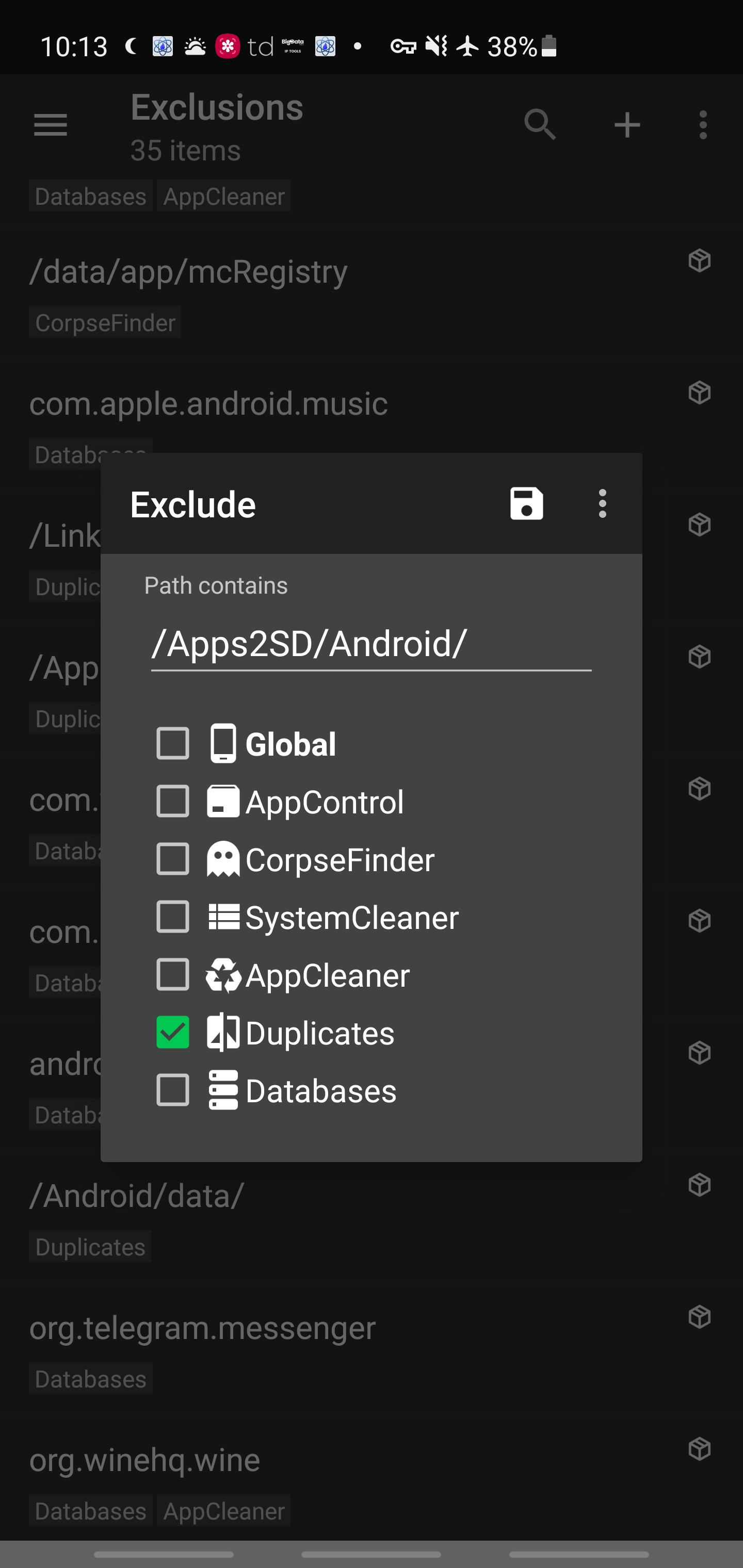
Task: Enable the AppControl checkbox
Action: click(x=173, y=801)
